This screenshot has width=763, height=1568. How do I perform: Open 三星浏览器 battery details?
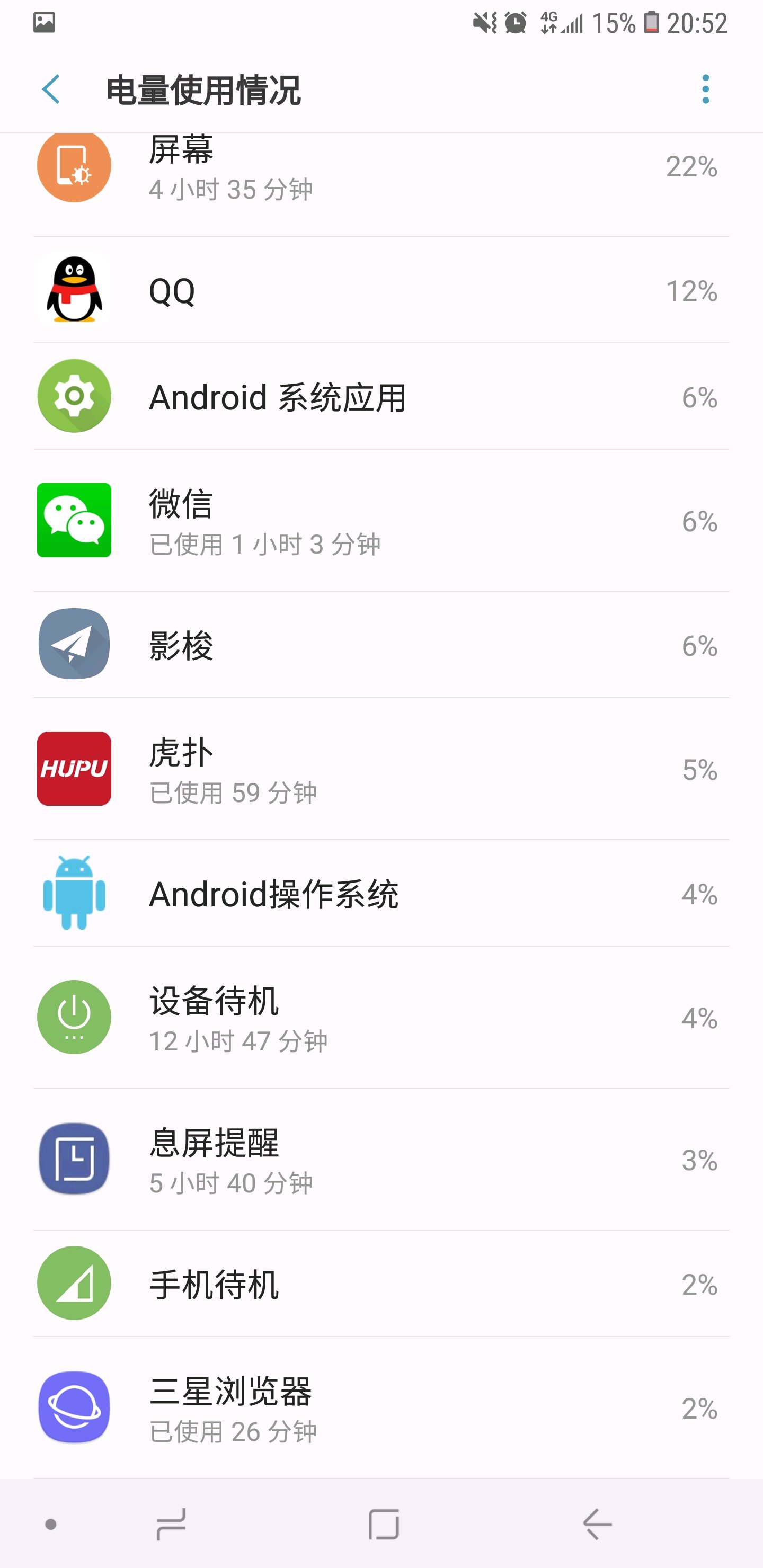tap(381, 1407)
